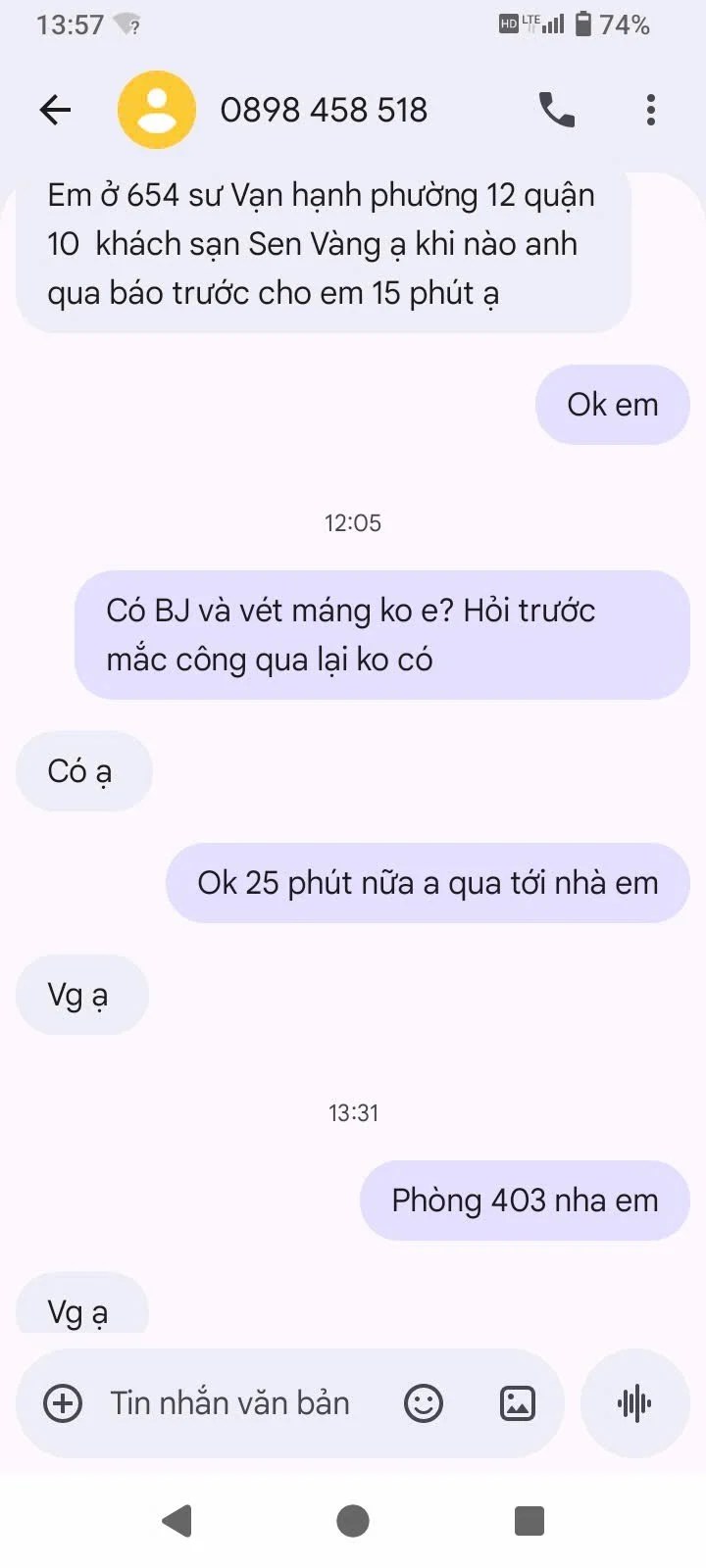706x1568 pixels.
Task: Focus the Tin nhắn văn bản field
Action: 230,1403
